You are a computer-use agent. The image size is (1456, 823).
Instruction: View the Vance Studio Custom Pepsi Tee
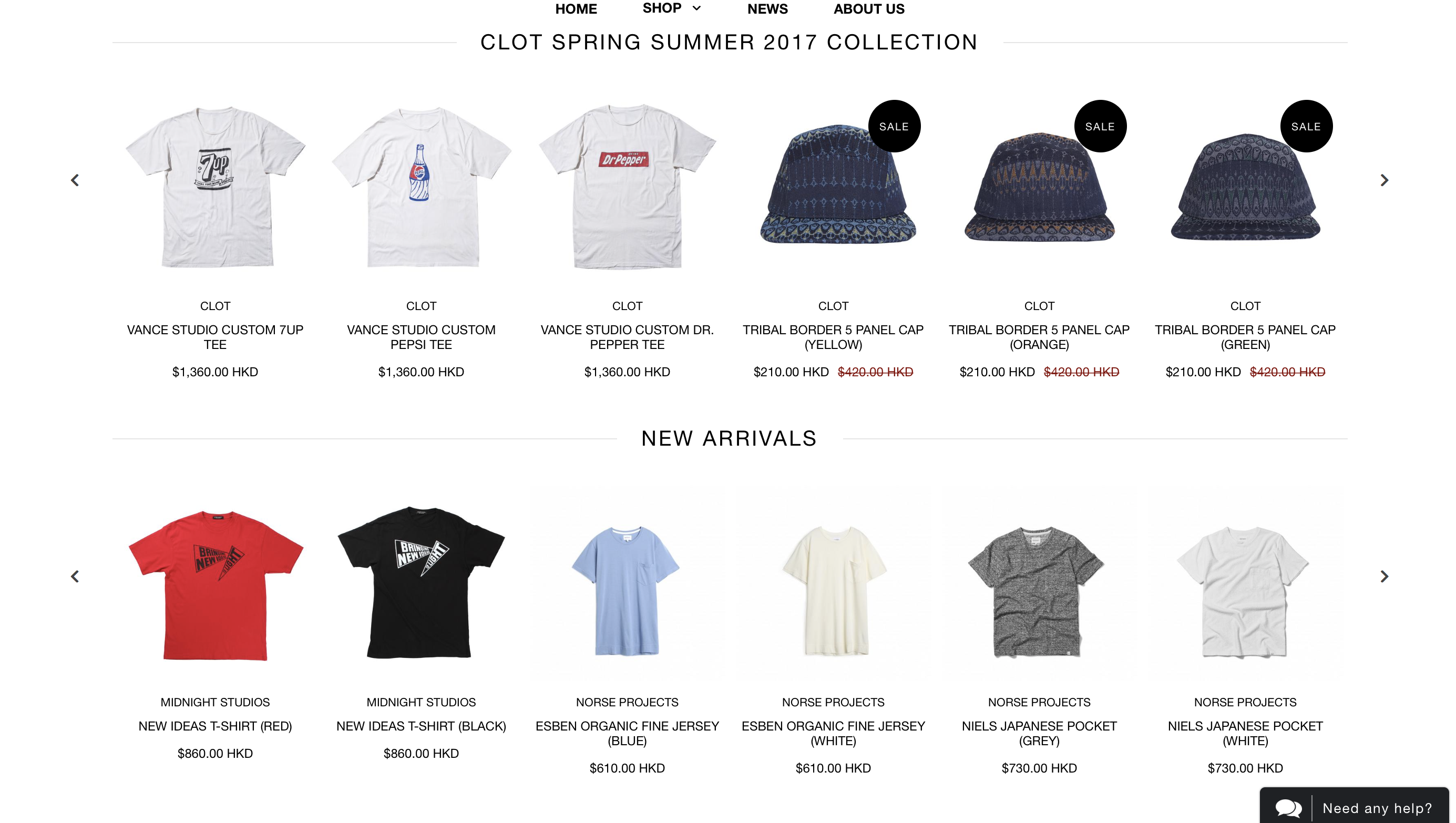pyautogui.click(x=421, y=187)
